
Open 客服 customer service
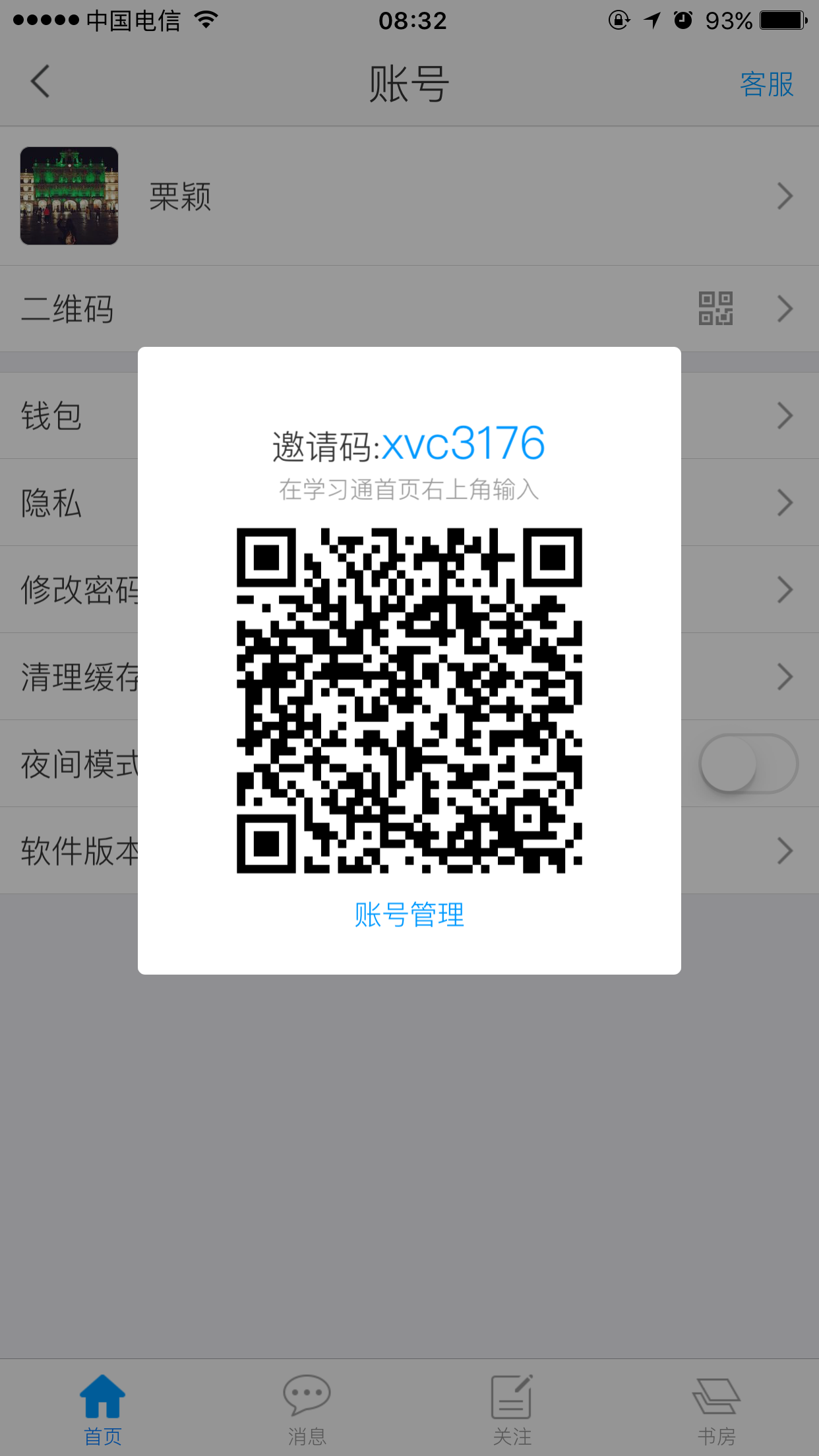766,84
